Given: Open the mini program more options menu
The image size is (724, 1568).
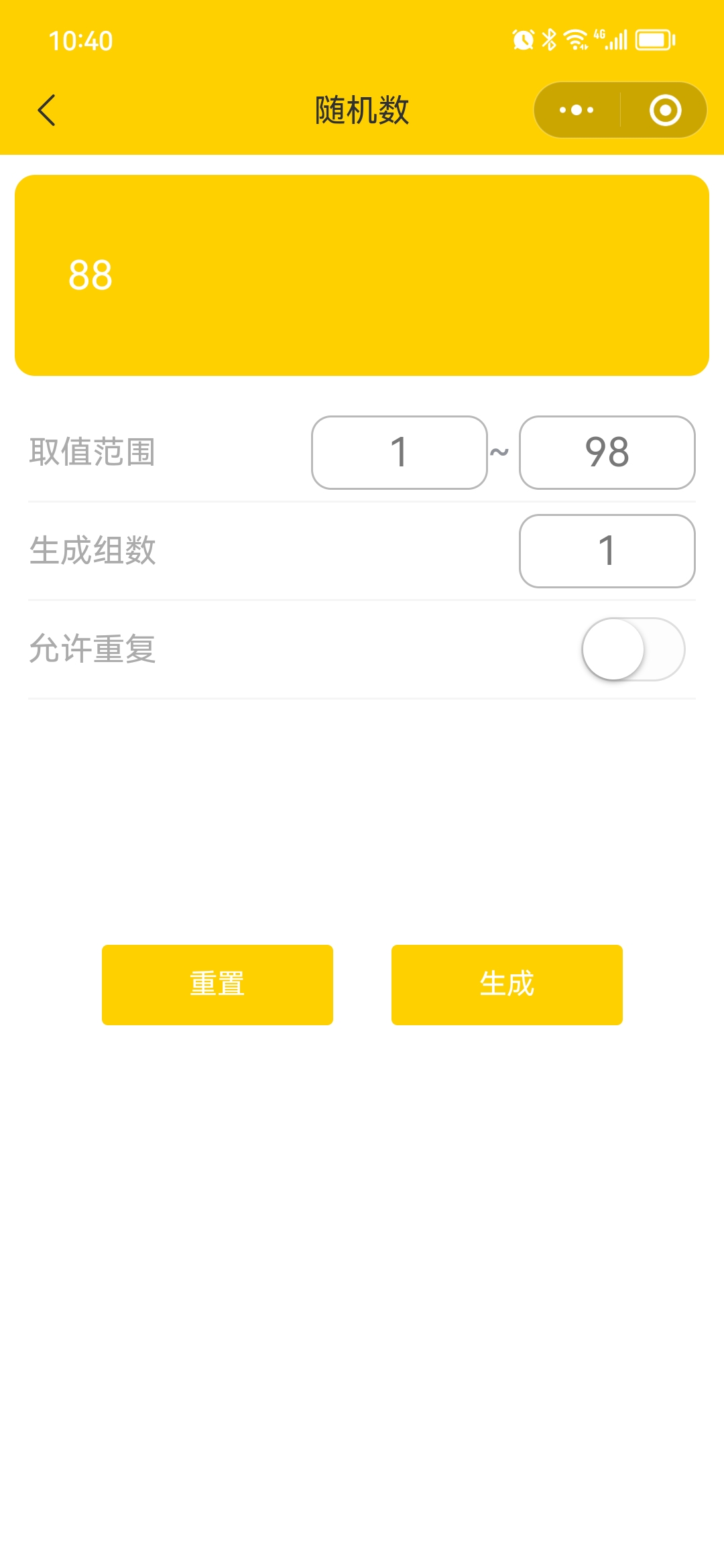Looking at the screenshot, I should tap(577, 111).
